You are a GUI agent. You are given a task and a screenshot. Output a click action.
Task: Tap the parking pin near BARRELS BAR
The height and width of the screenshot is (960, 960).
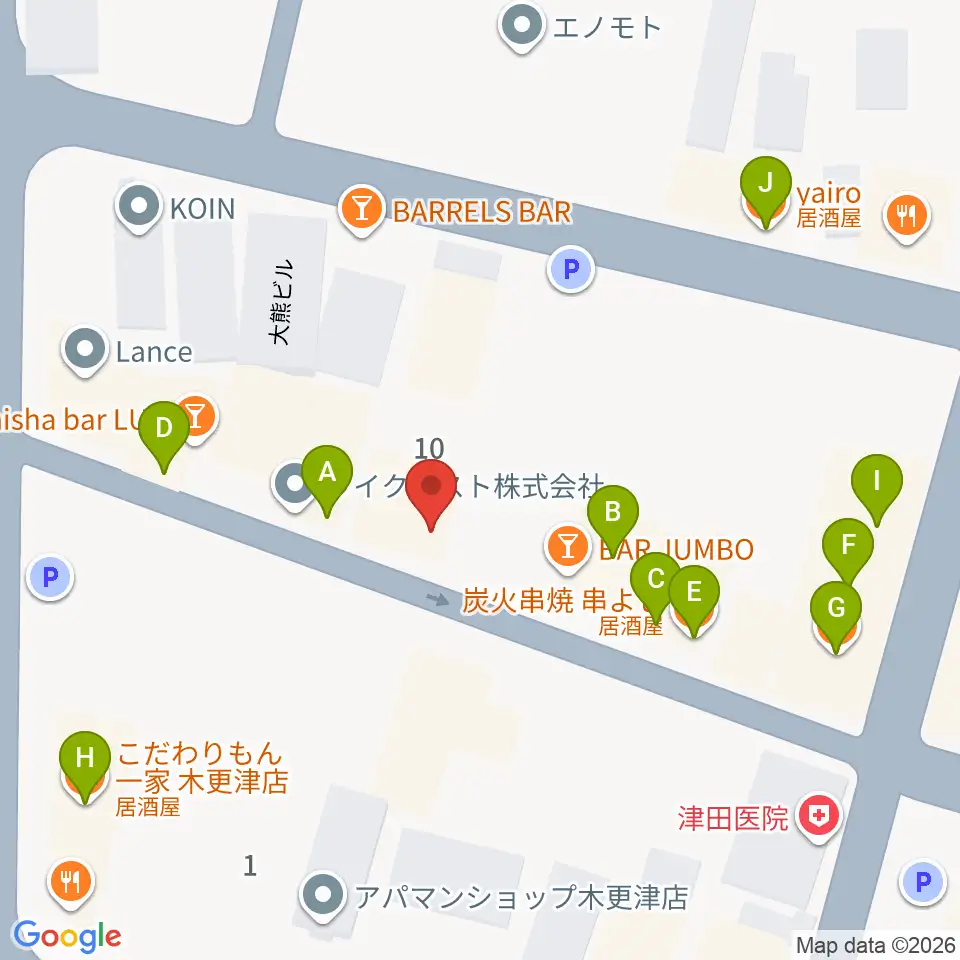(x=571, y=269)
